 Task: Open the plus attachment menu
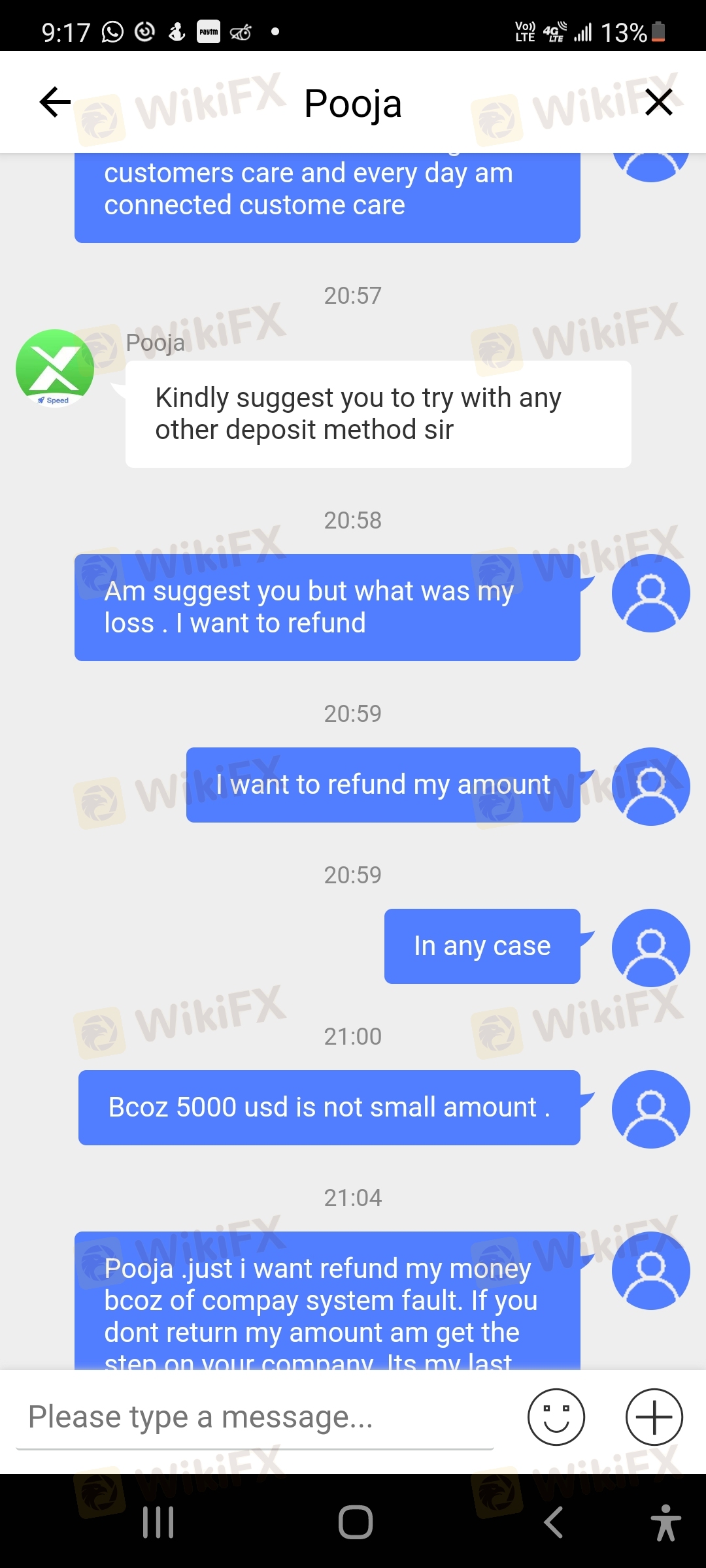click(x=654, y=1416)
